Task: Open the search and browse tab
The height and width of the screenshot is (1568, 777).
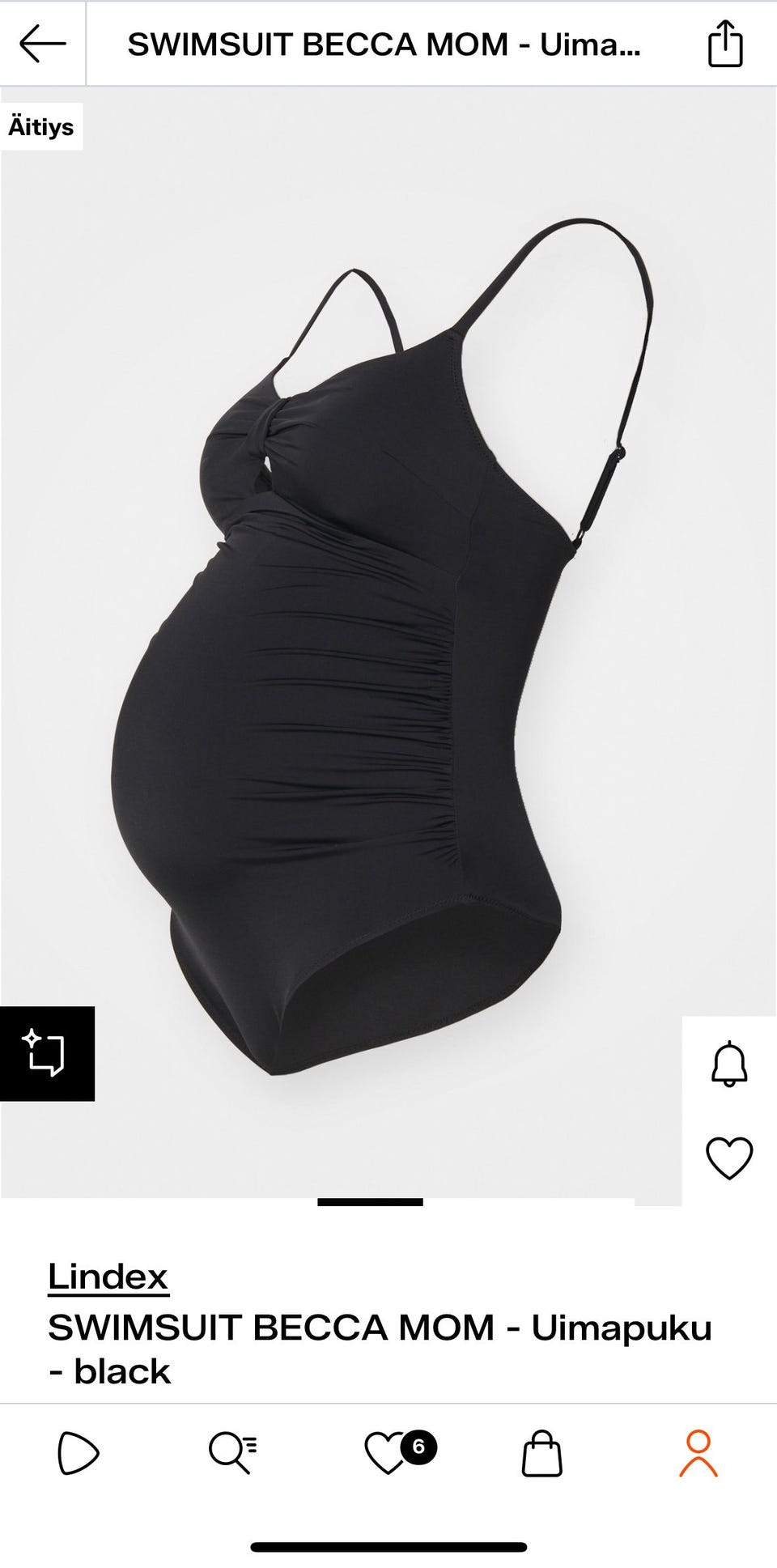Action: [232, 1453]
